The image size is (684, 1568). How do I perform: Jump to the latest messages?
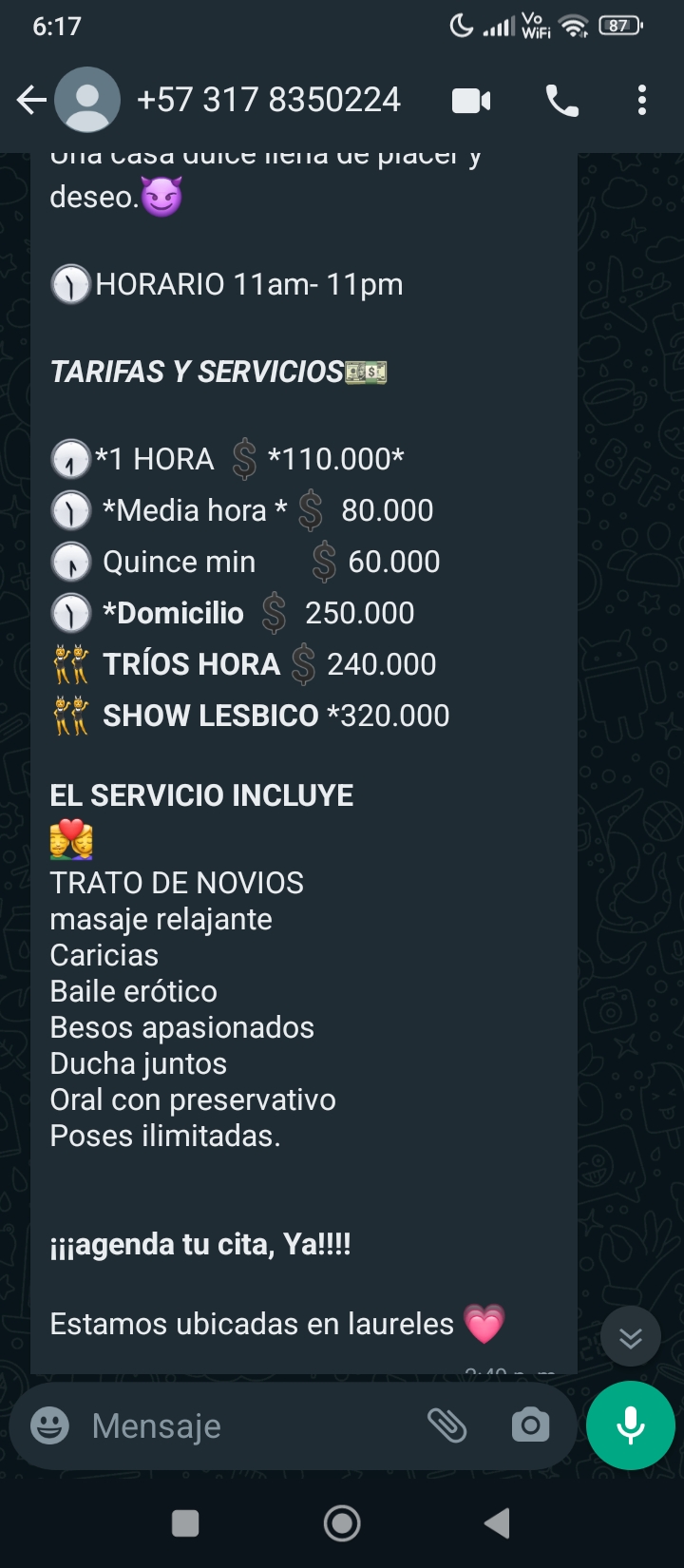pos(630,1338)
